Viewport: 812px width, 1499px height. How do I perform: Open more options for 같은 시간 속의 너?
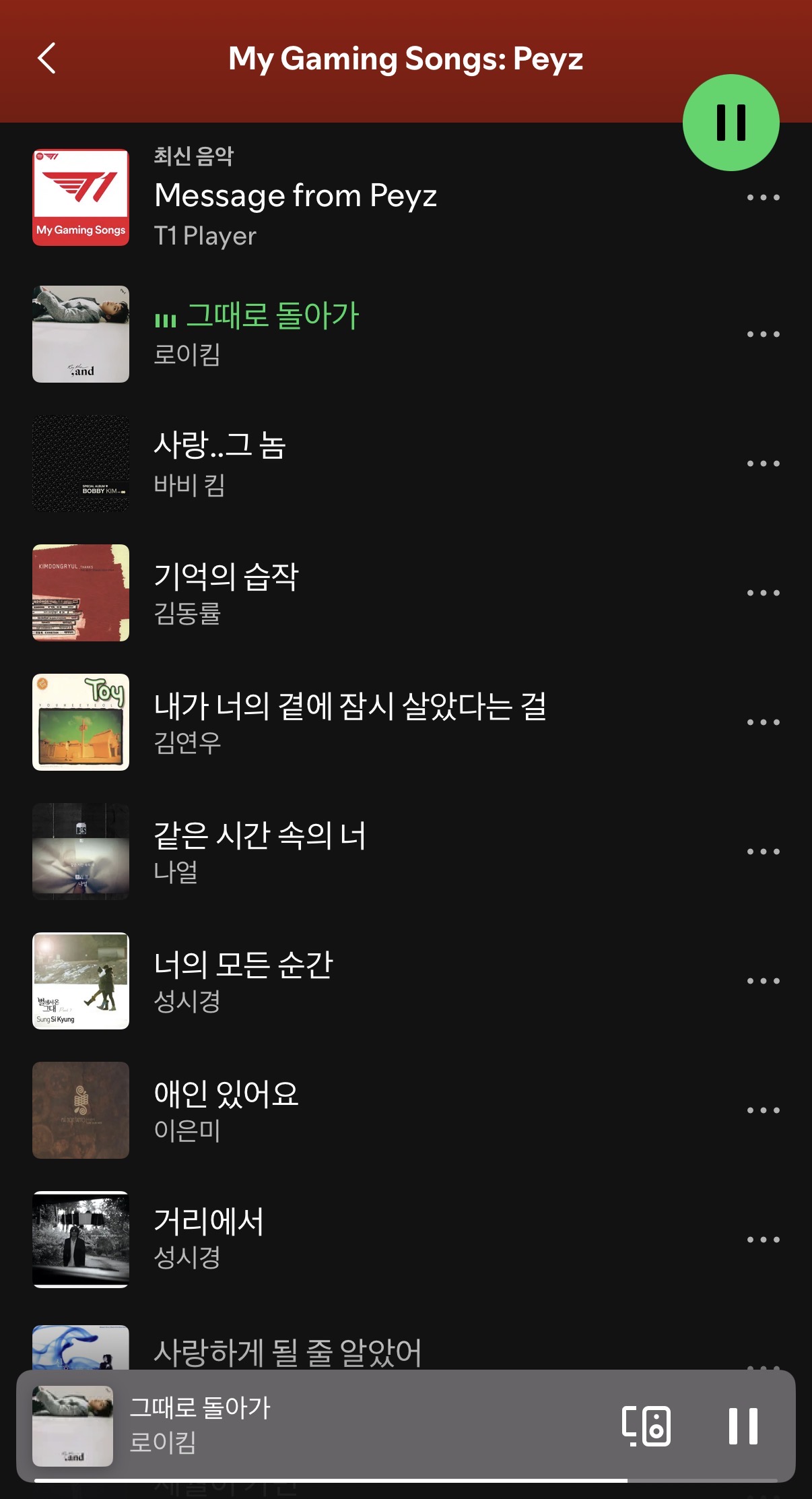click(763, 852)
